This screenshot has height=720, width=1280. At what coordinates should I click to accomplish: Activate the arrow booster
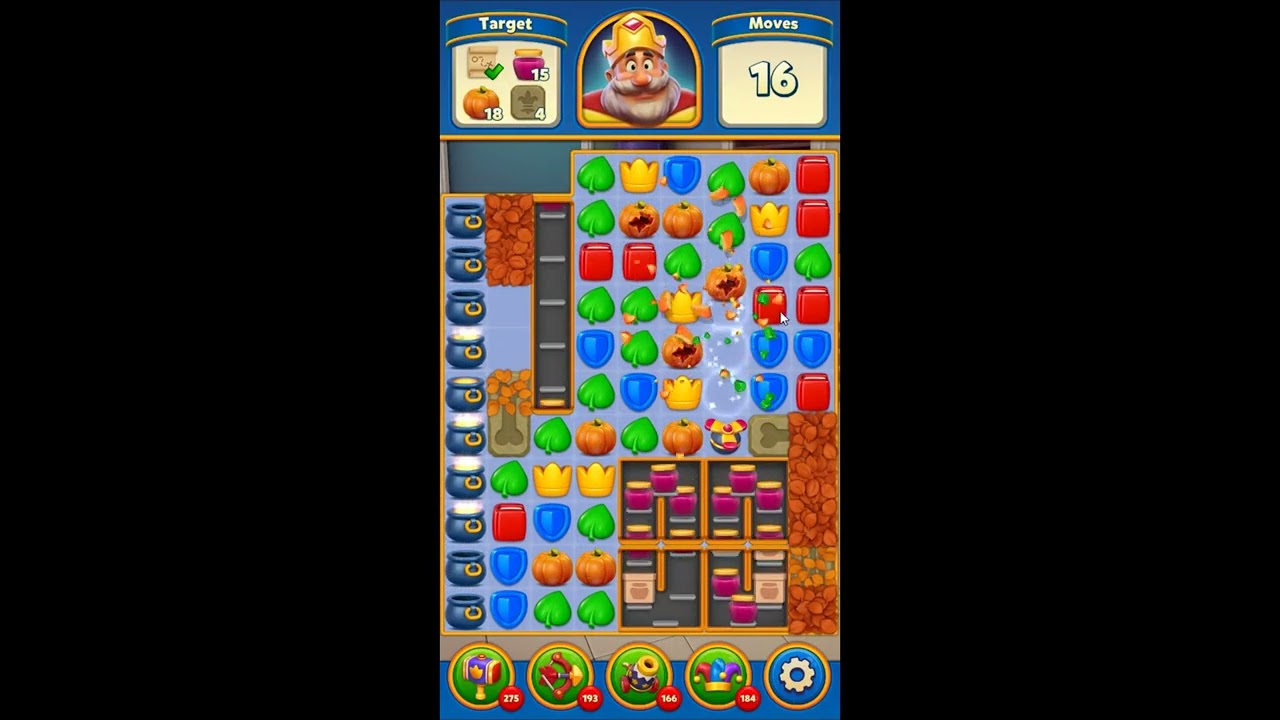coord(560,676)
